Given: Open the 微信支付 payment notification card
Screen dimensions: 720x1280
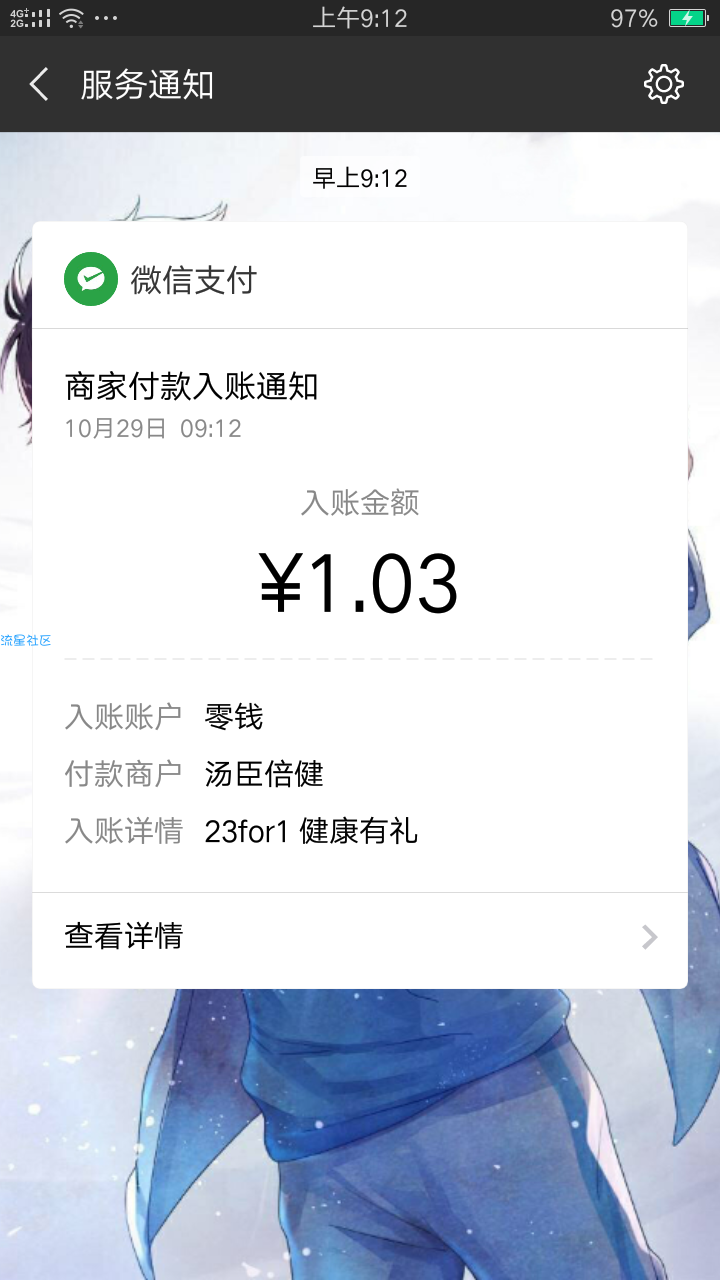Looking at the screenshot, I should coord(360,580).
